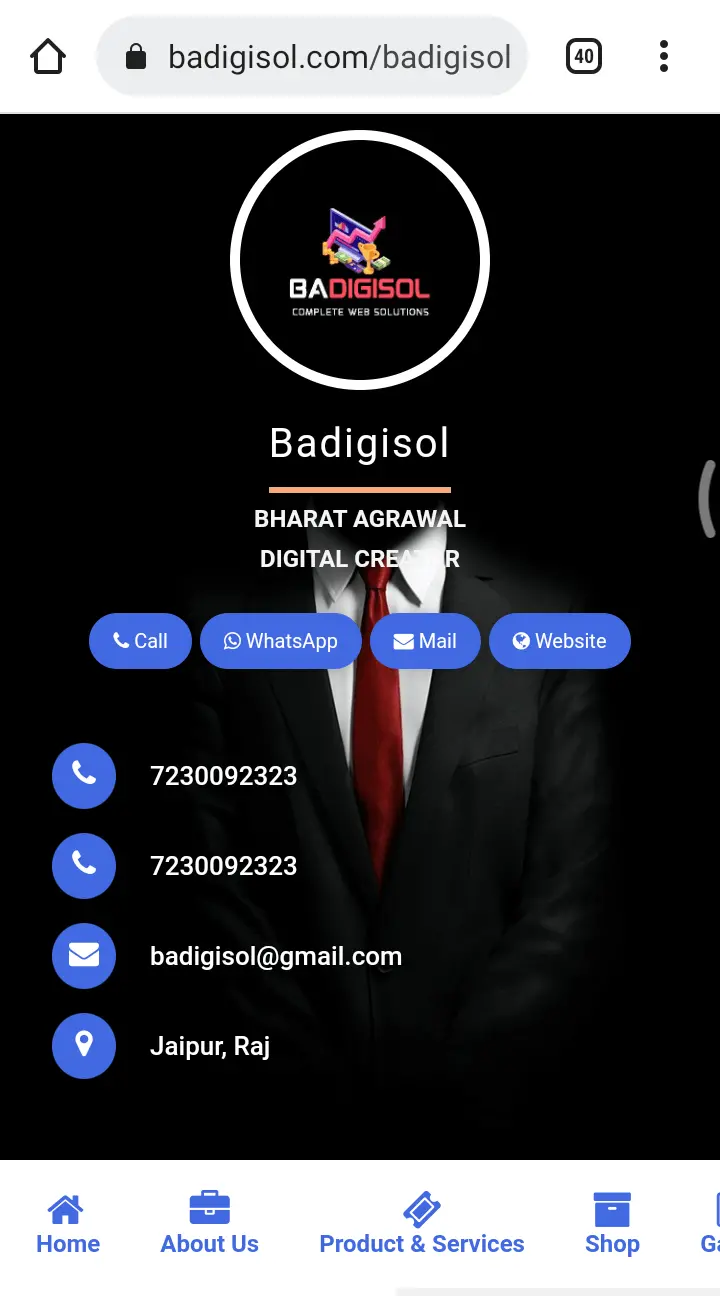Contact Badigisol via WhatsApp button

tap(281, 641)
